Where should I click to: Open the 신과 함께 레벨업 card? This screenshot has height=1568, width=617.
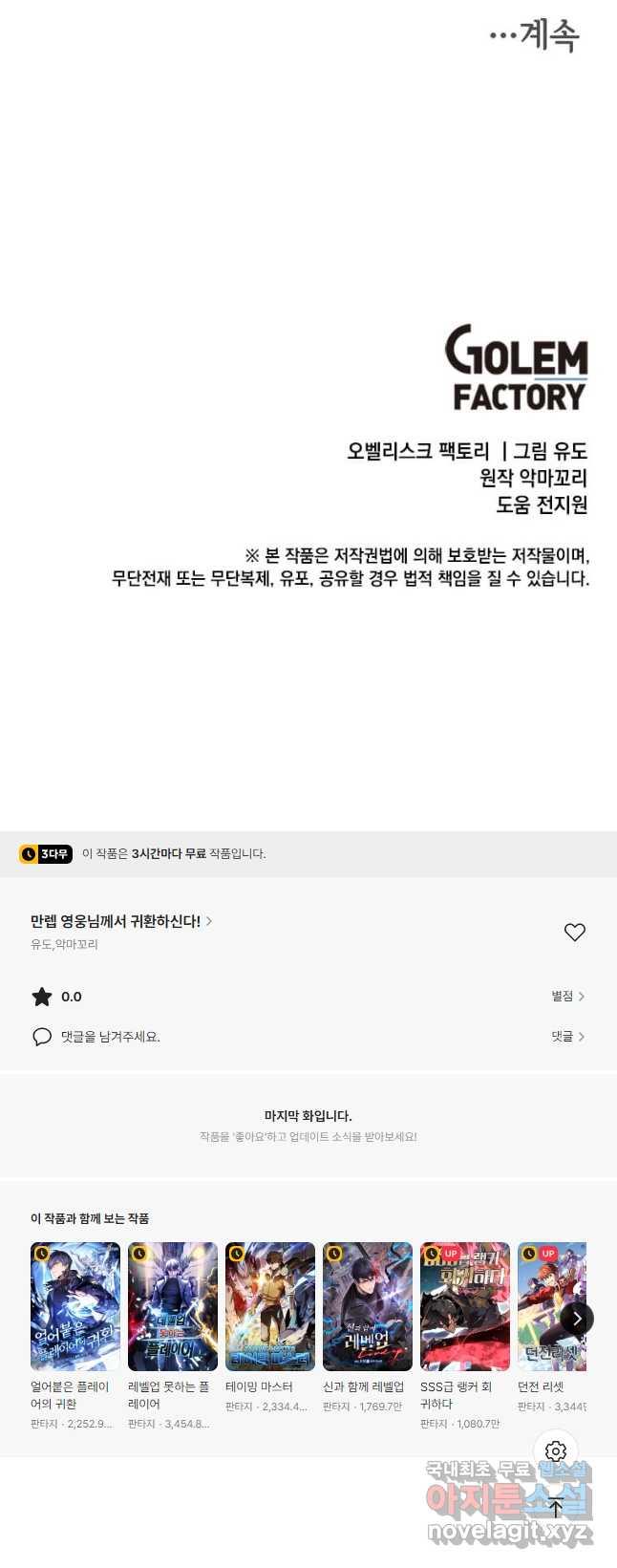368,1306
